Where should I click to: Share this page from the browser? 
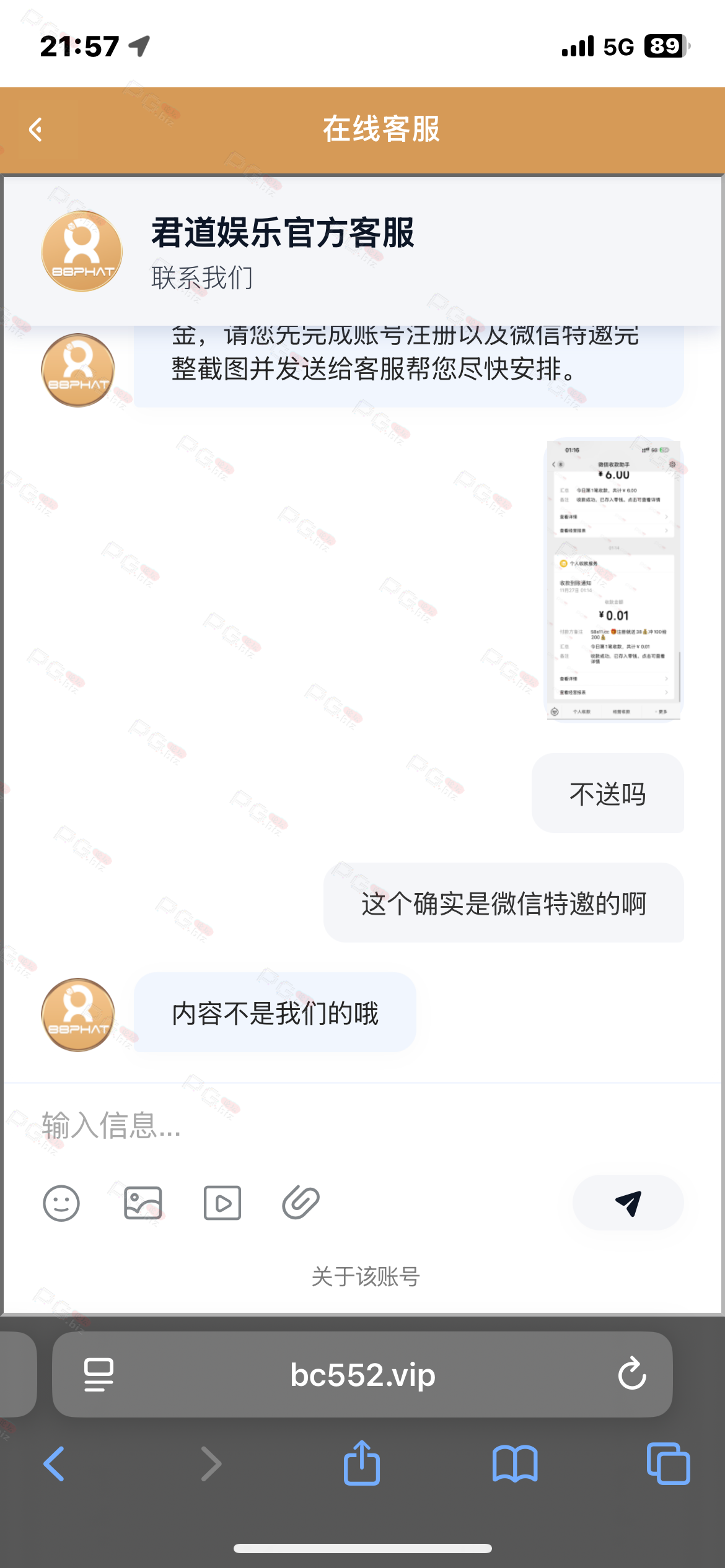(362, 1464)
